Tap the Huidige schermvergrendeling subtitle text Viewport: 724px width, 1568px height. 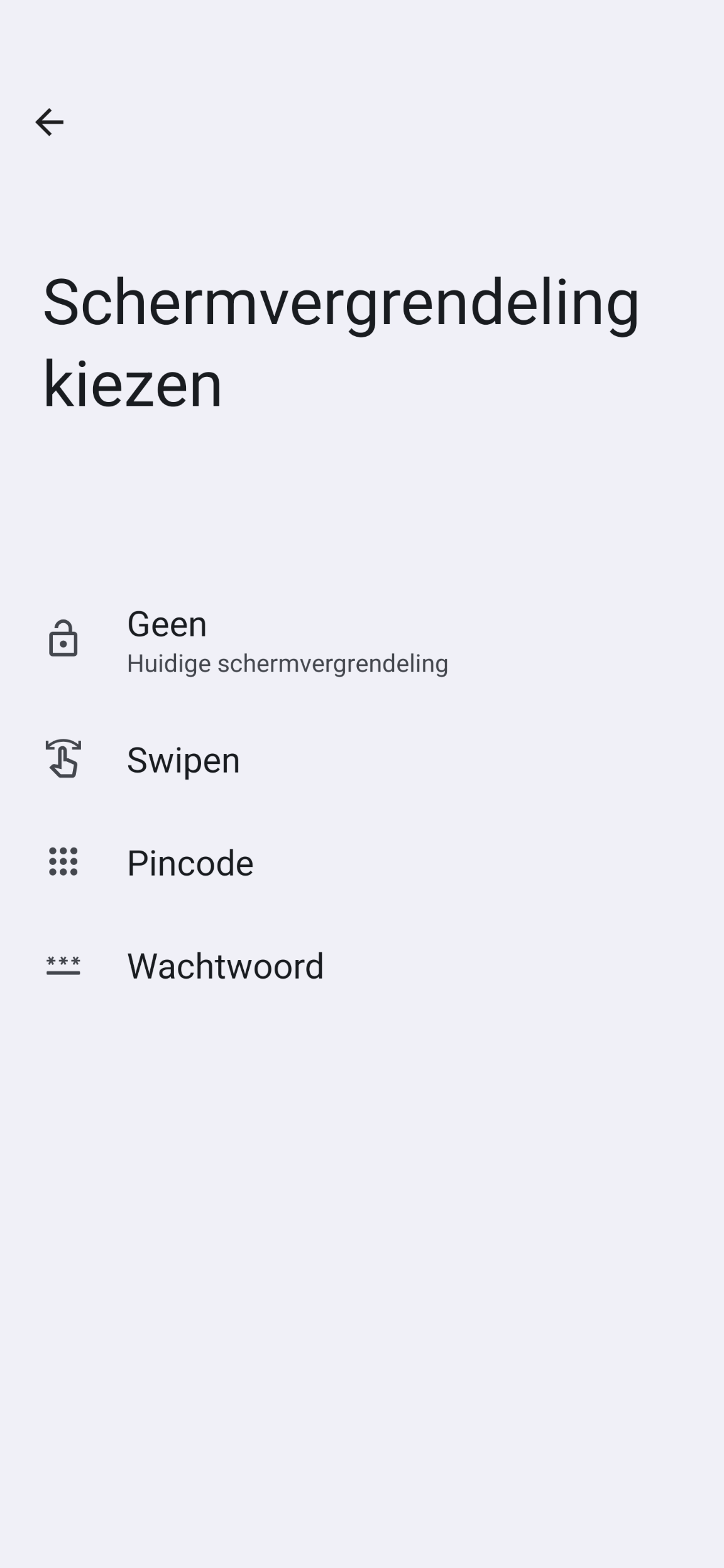point(287,663)
